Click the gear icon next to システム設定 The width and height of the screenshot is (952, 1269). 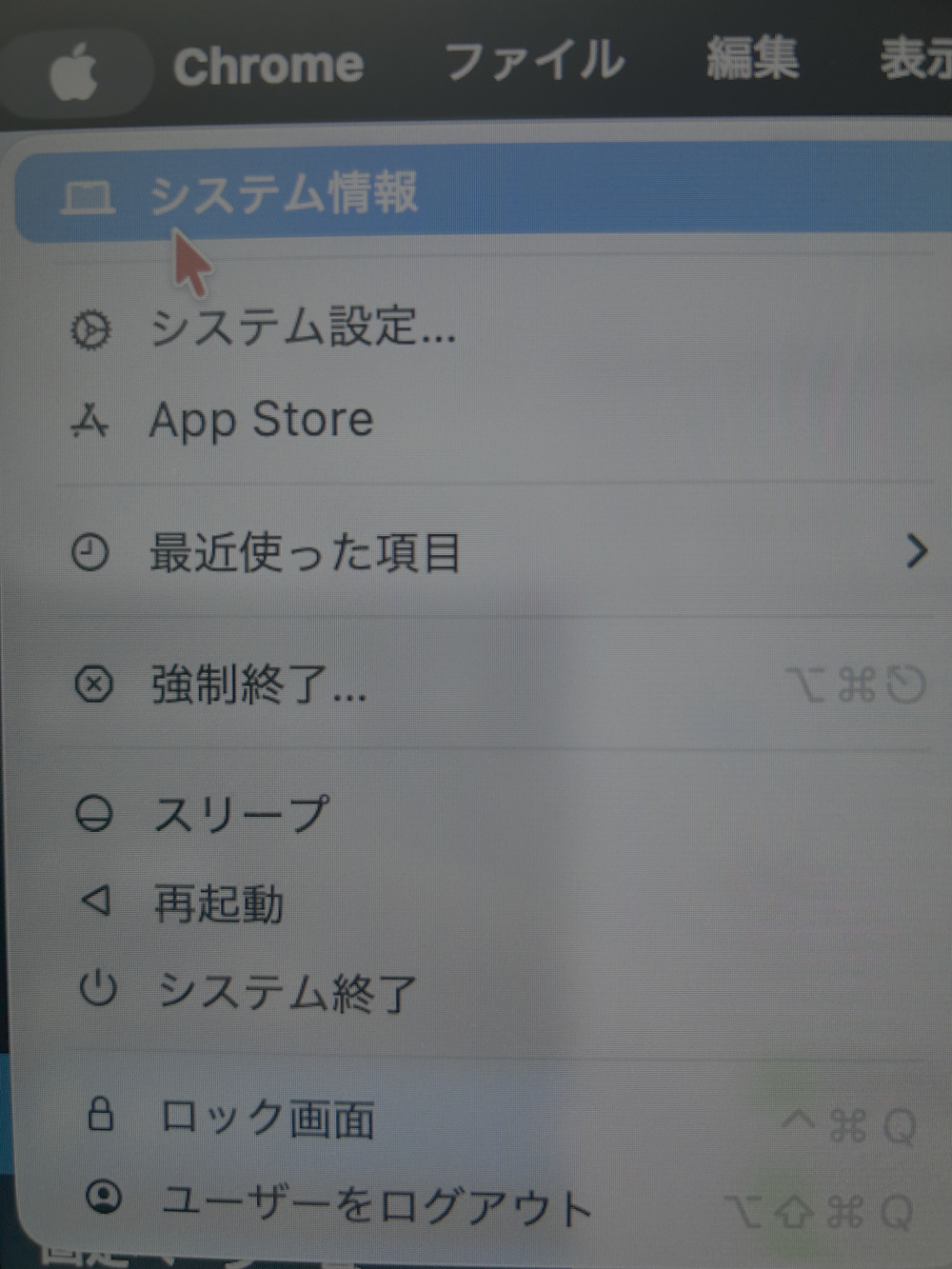pyautogui.click(x=90, y=330)
